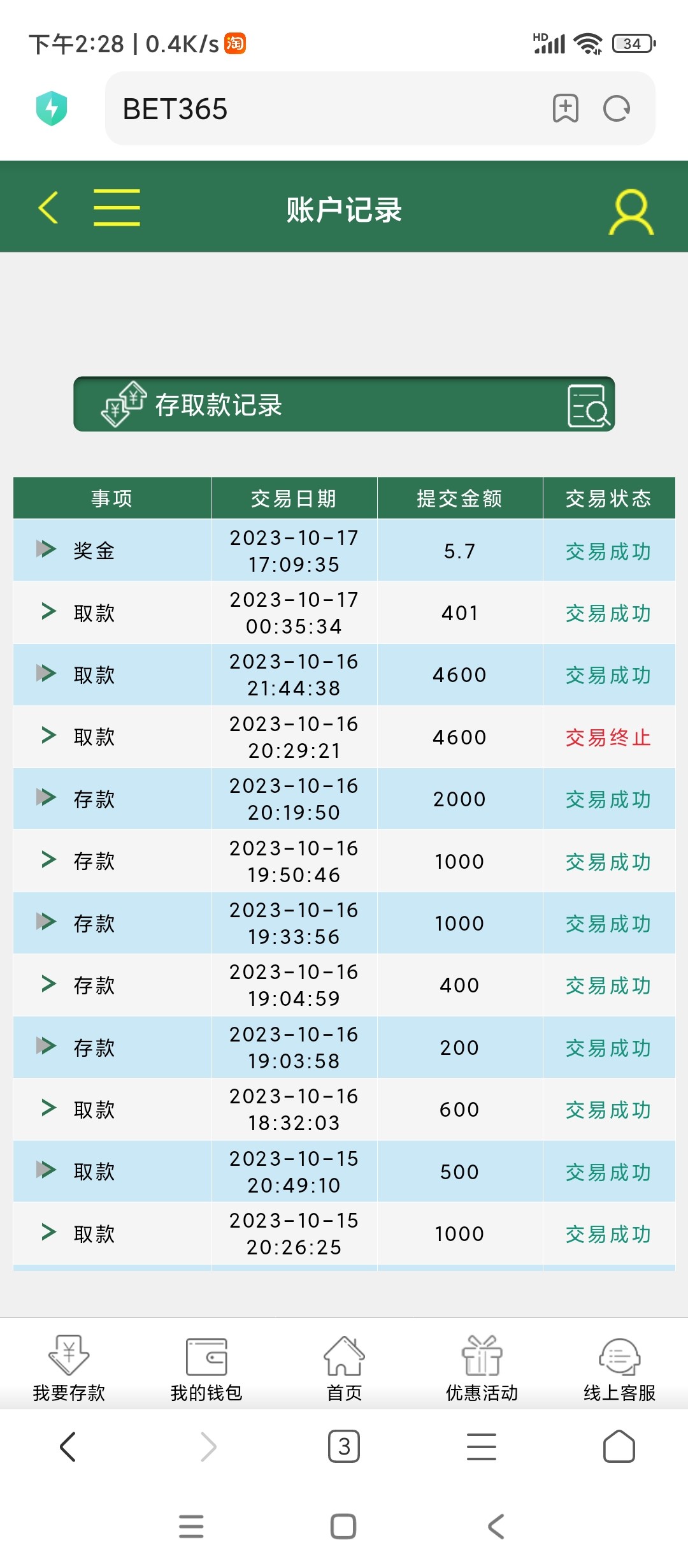Reload the page in browser

[617, 109]
